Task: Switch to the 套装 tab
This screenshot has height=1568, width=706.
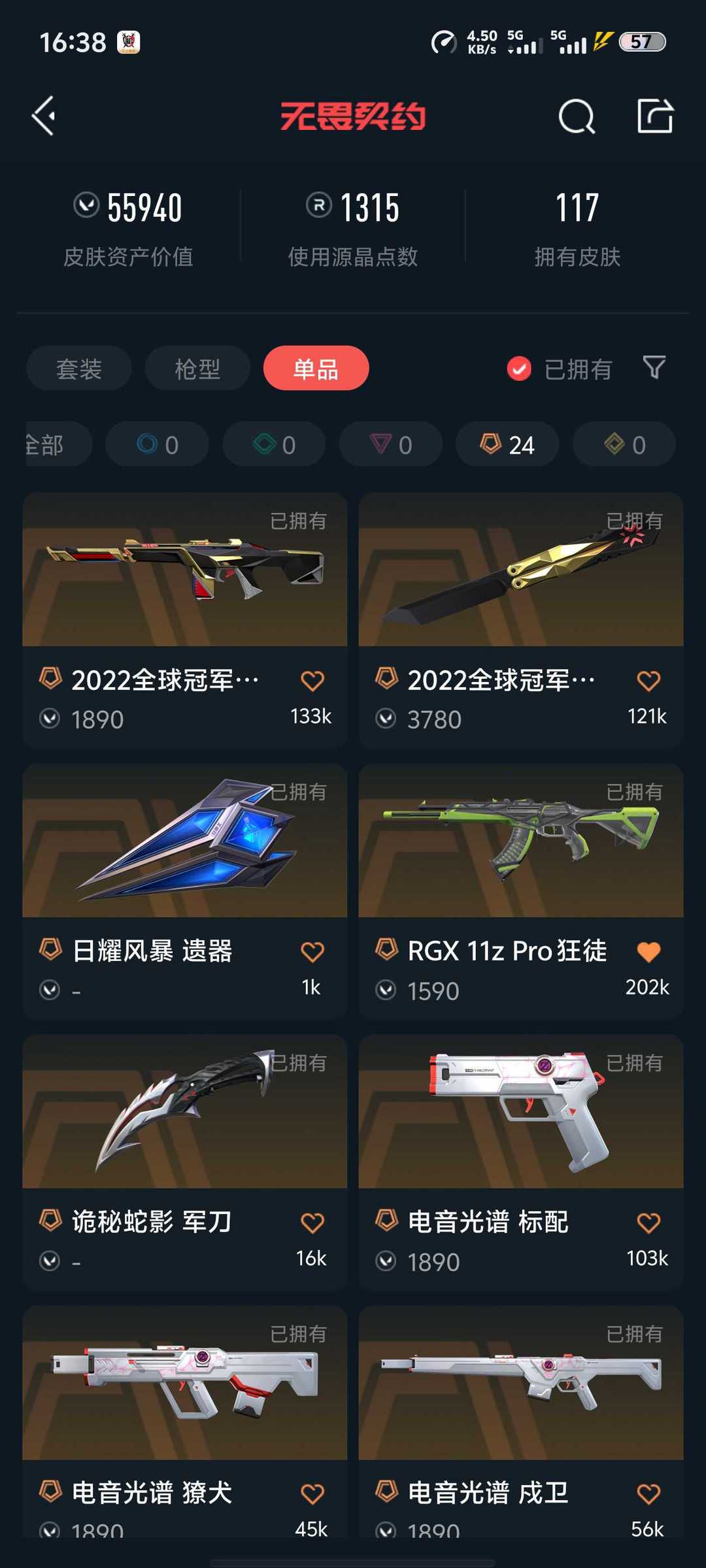Action: click(x=79, y=368)
